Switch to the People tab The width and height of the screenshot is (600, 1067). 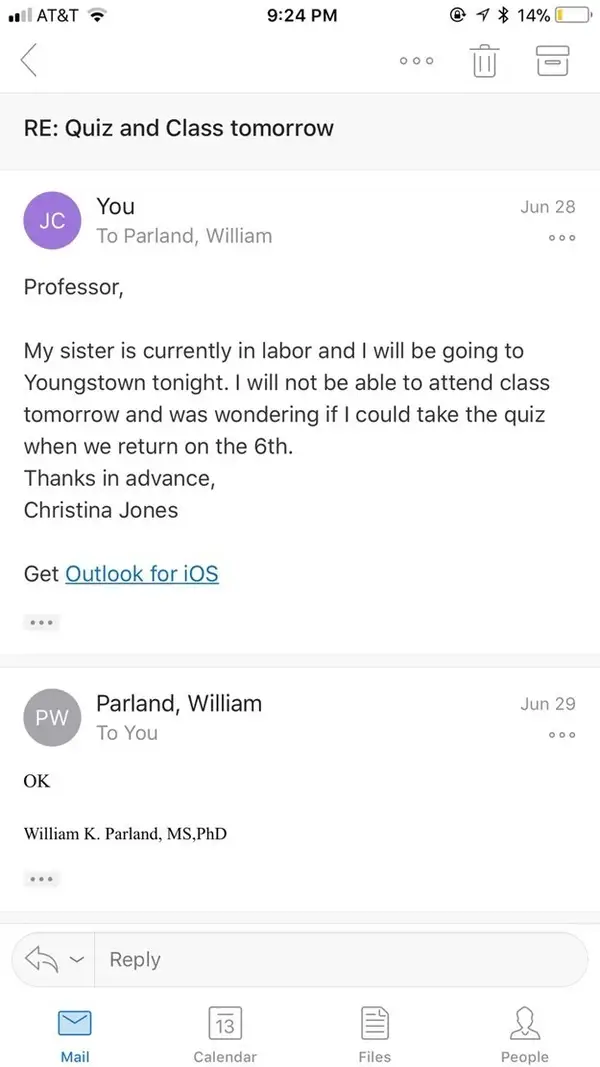tap(524, 1034)
